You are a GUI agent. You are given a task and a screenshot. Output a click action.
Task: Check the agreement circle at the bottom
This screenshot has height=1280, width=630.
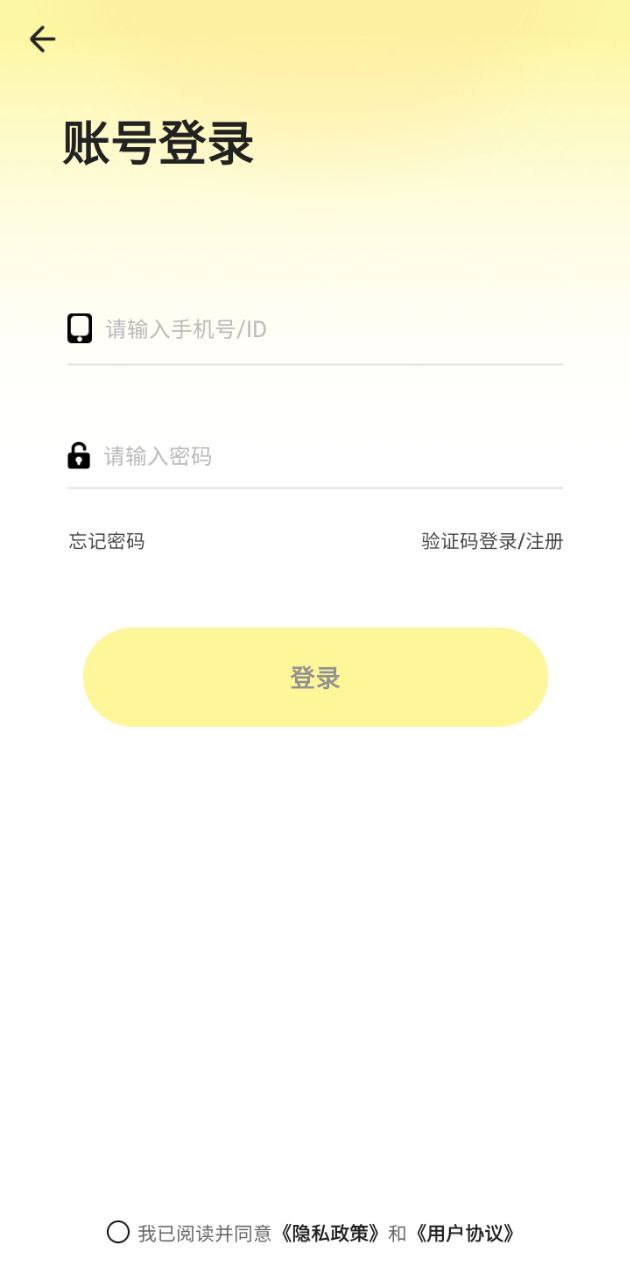click(x=118, y=1232)
